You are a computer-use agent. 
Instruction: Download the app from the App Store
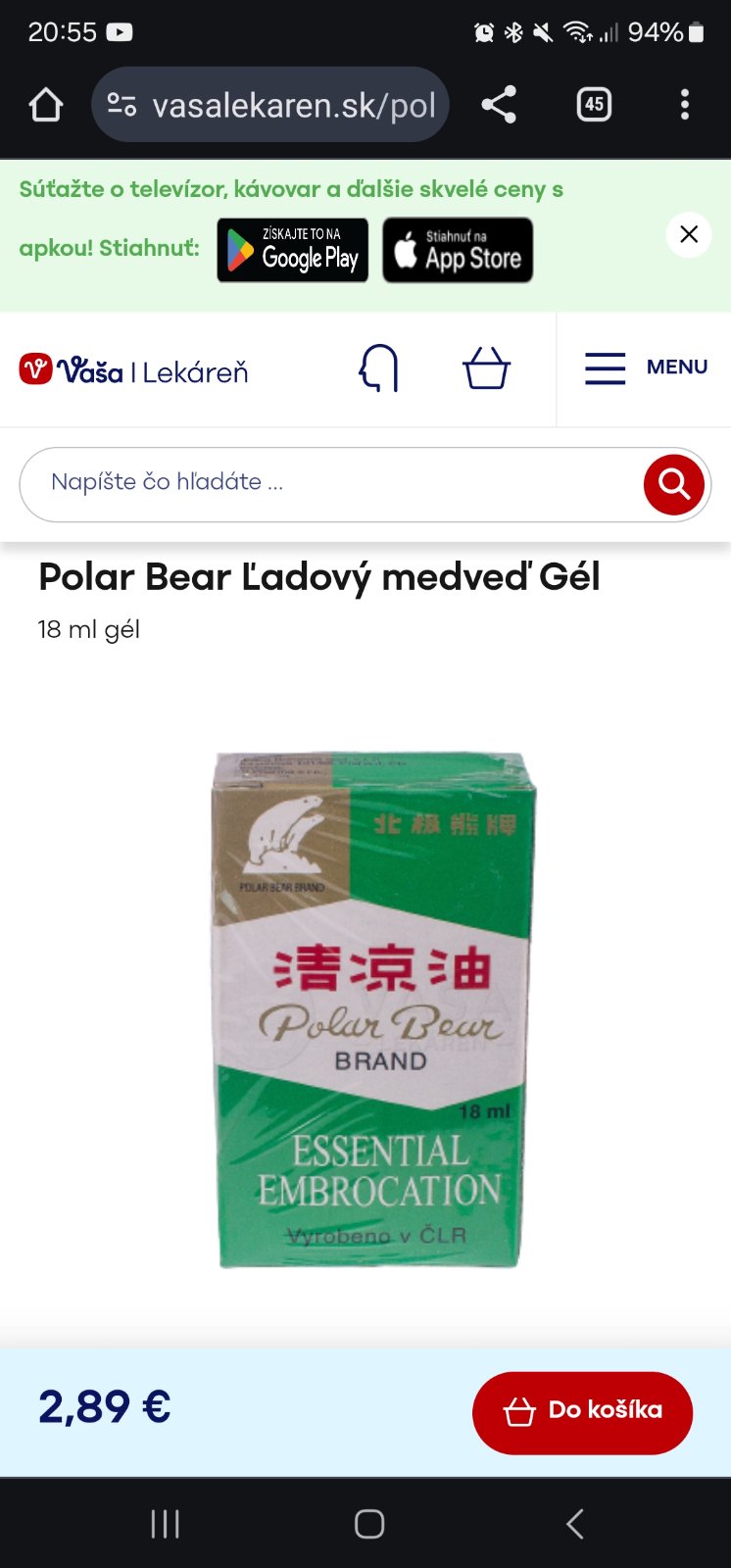[458, 250]
